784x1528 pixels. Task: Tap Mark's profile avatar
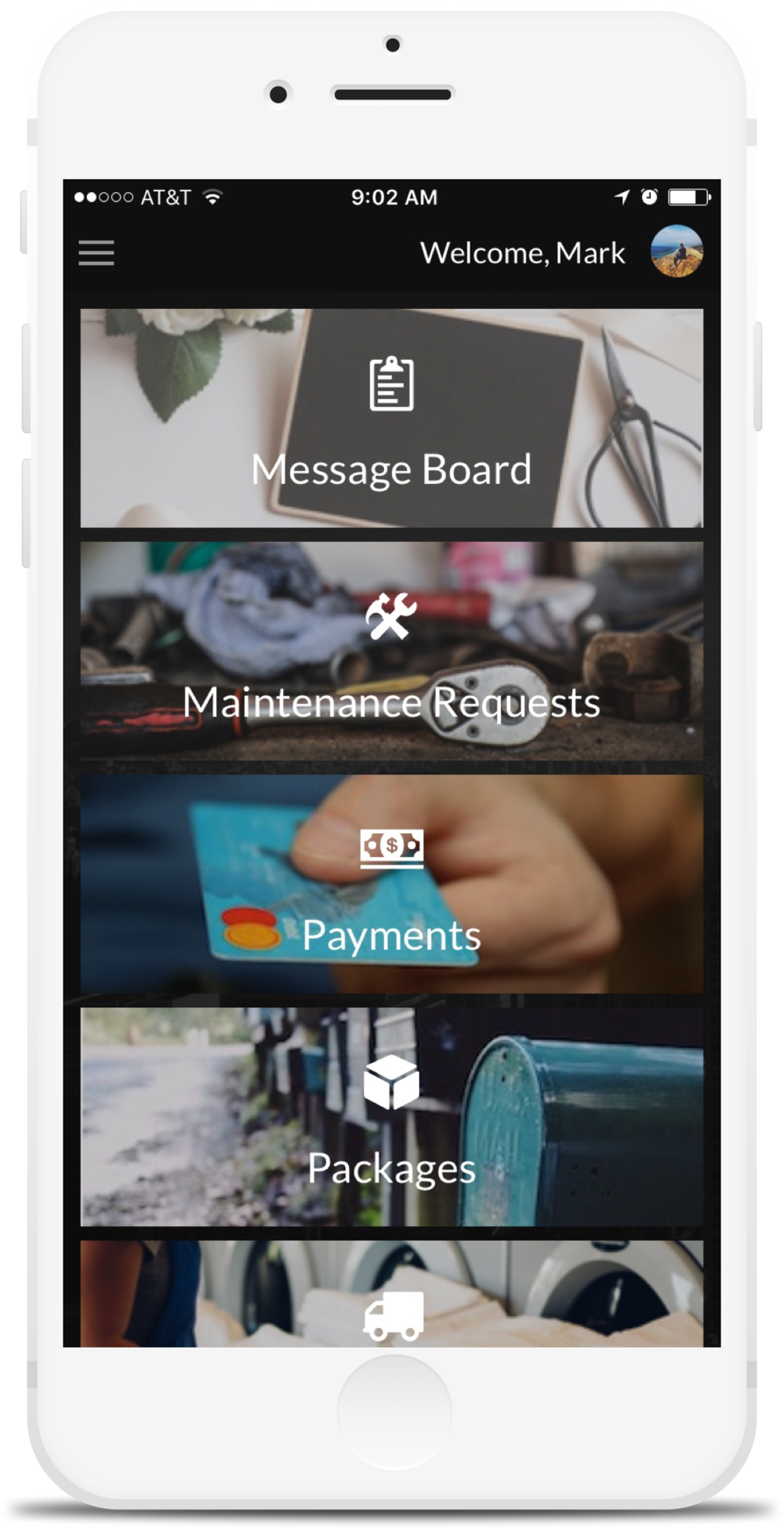click(677, 252)
